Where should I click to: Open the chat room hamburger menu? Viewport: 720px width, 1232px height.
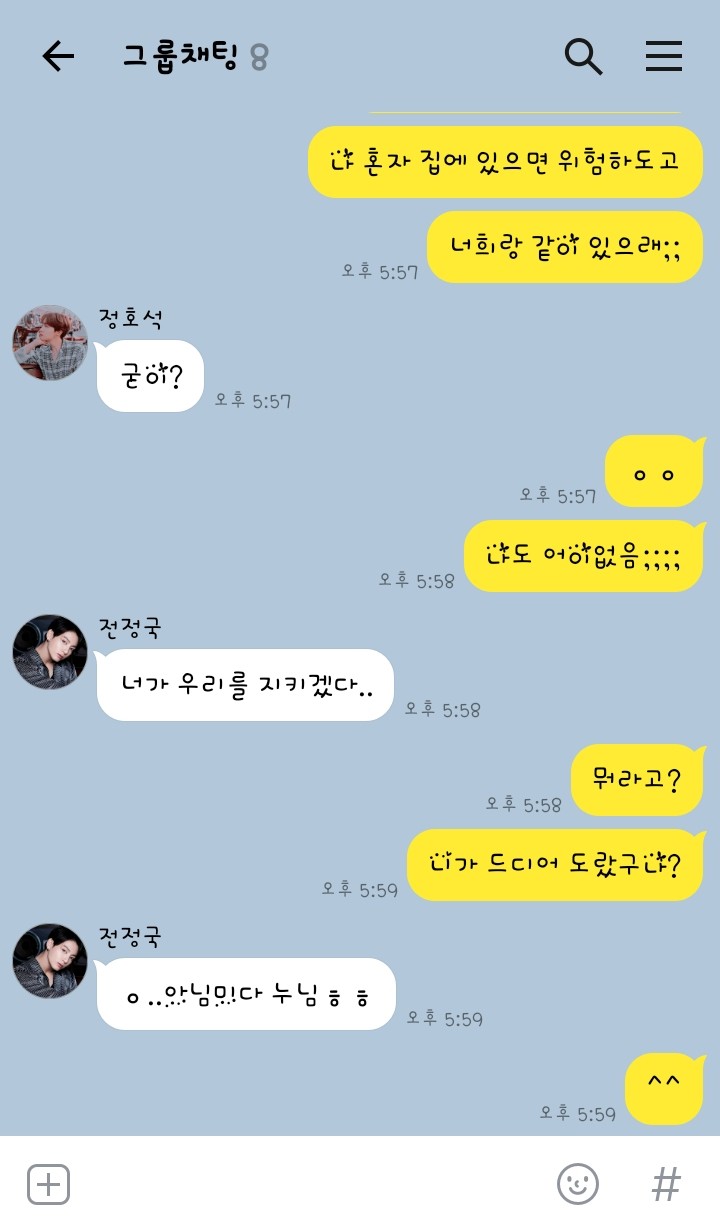663,57
